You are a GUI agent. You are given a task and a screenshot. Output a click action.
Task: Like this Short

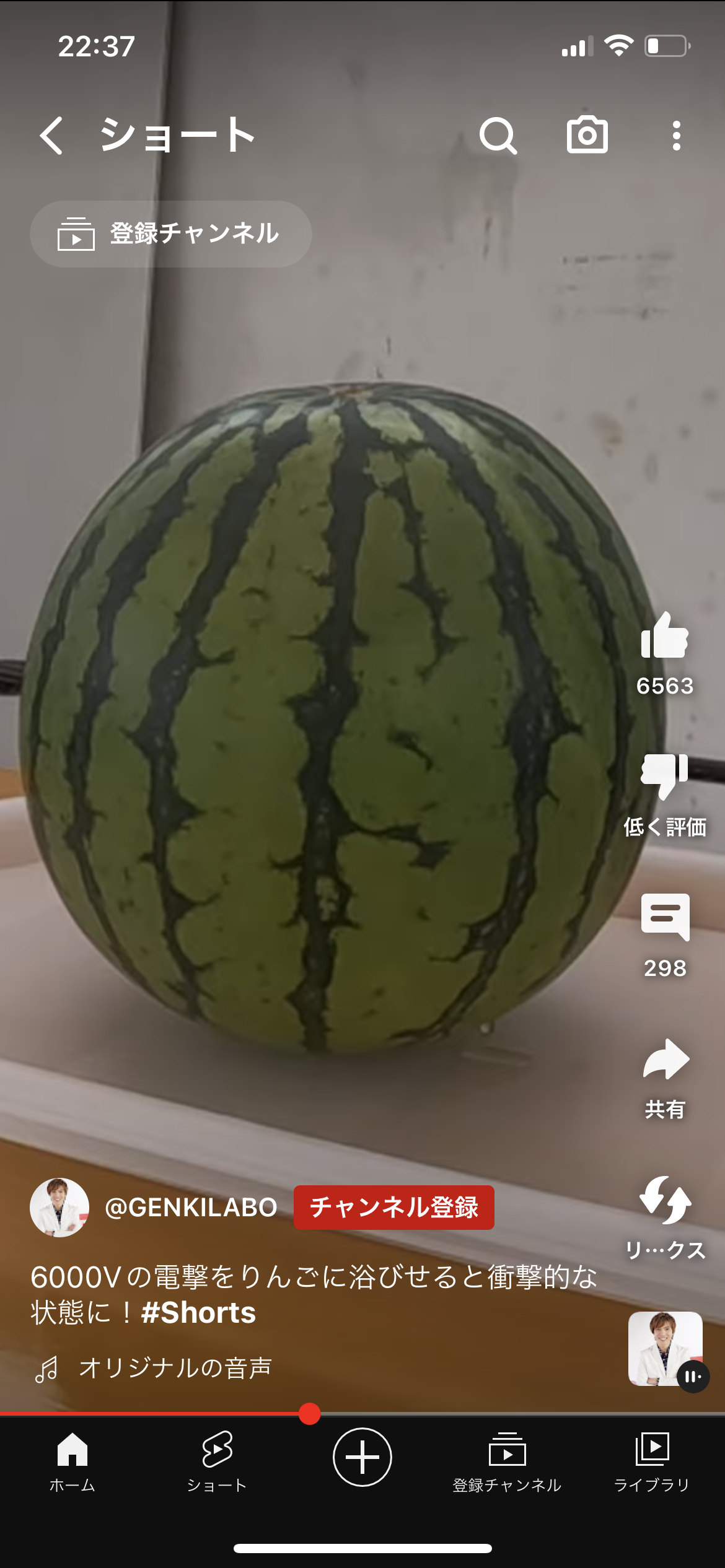coord(665,637)
